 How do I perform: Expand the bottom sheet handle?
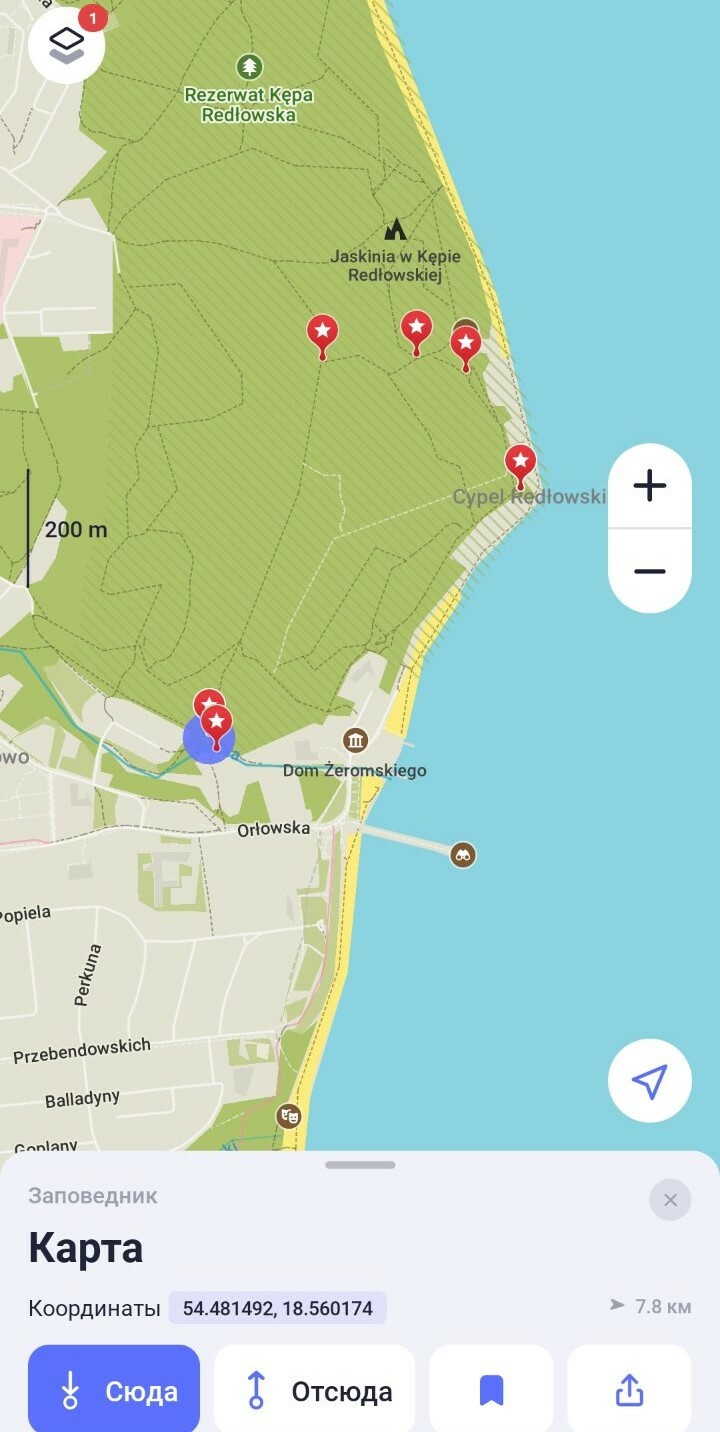coord(360,1165)
